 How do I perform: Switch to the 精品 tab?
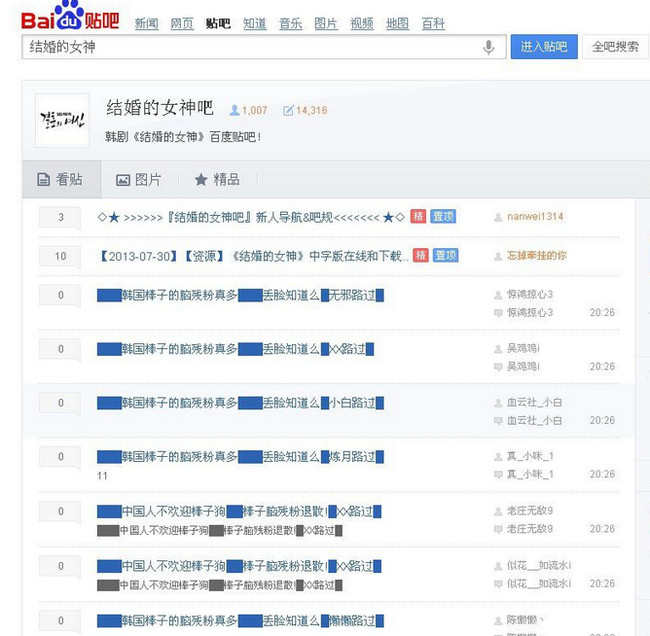tap(217, 180)
